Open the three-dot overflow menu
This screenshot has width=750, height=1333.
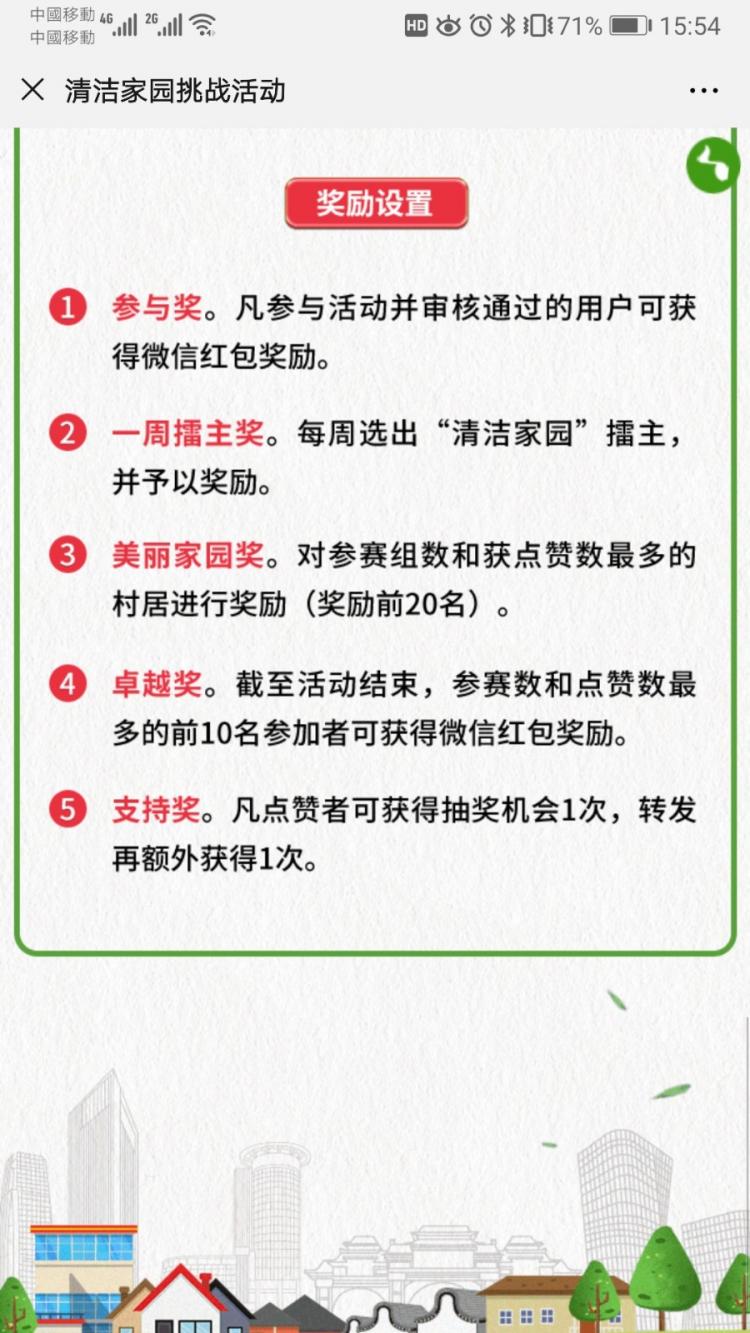703,91
